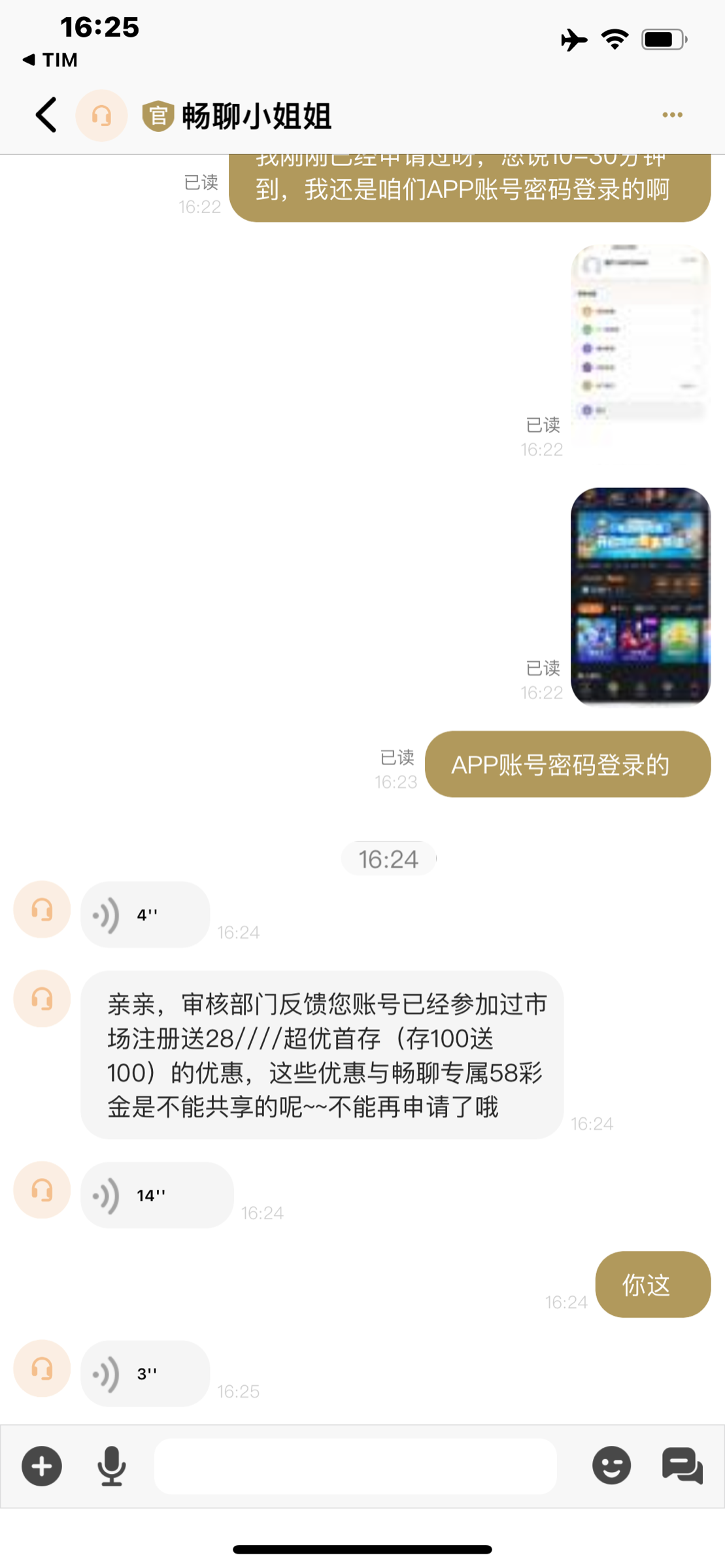Viewport: 725px width, 1568px height.
Task: Open the sent light settings screenshot
Action: coord(640,346)
